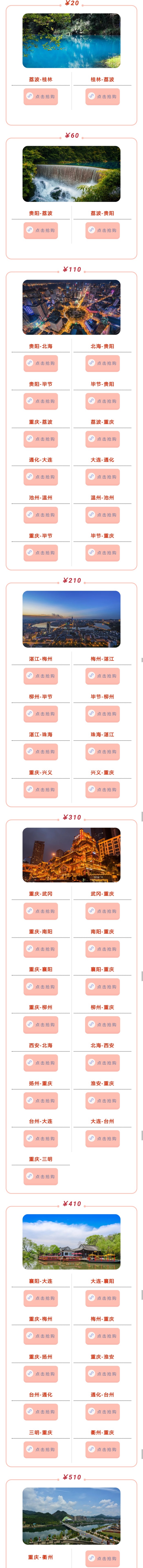This screenshot has width=143, height=1568.
Task: Tap 点击抢购 under 贵阳-荔波
Action: click(x=41, y=230)
